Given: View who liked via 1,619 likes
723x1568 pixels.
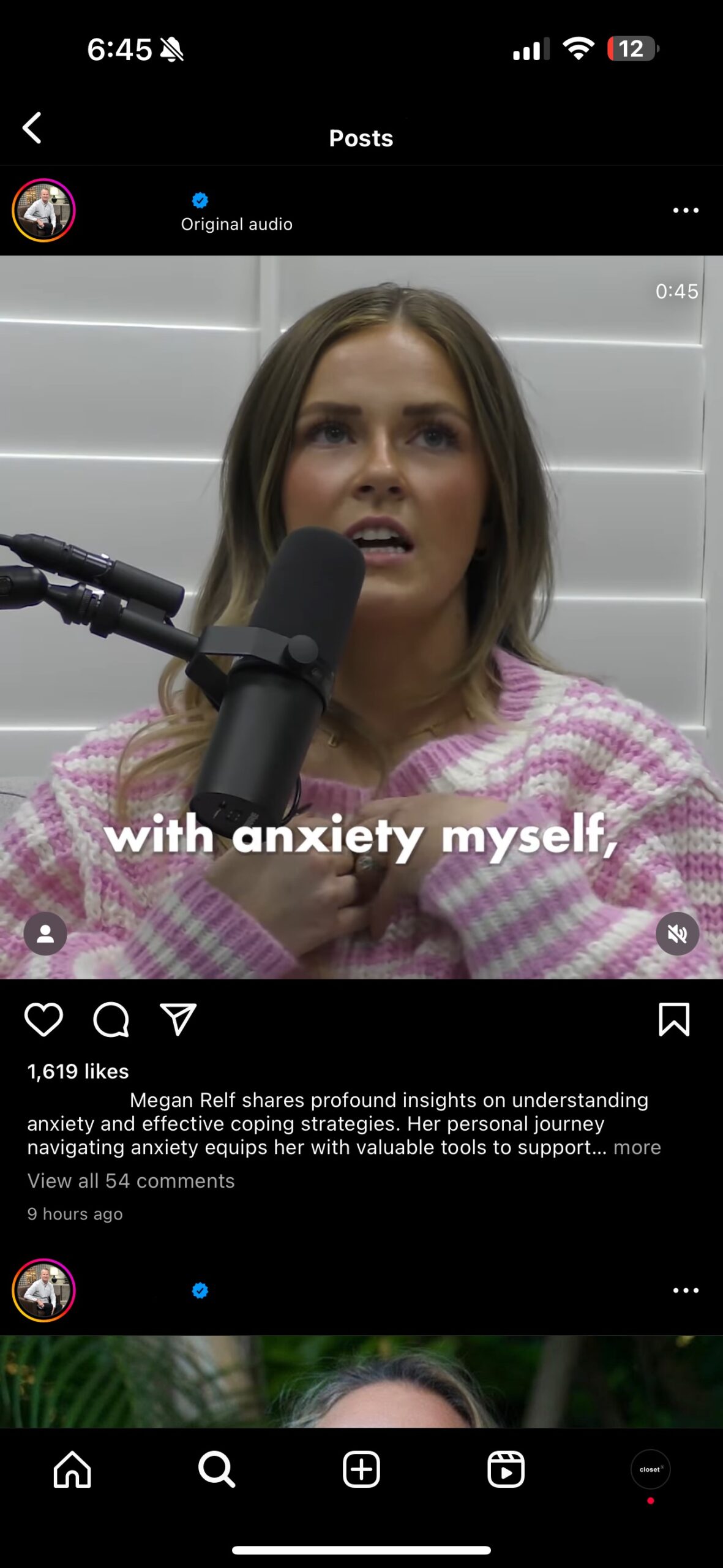Looking at the screenshot, I should [78, 1071].
